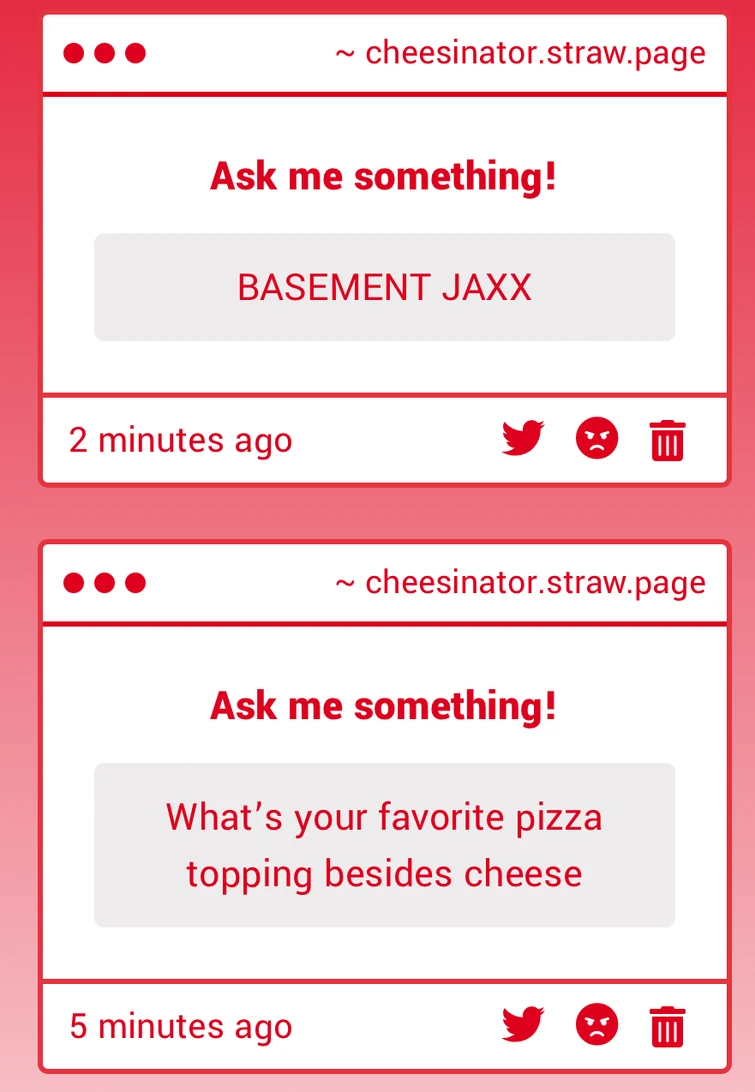Viewport: 755px width, 1092px height.
Task: Share the pizza topping question on Twitter
Action: tap(523, 1025)
